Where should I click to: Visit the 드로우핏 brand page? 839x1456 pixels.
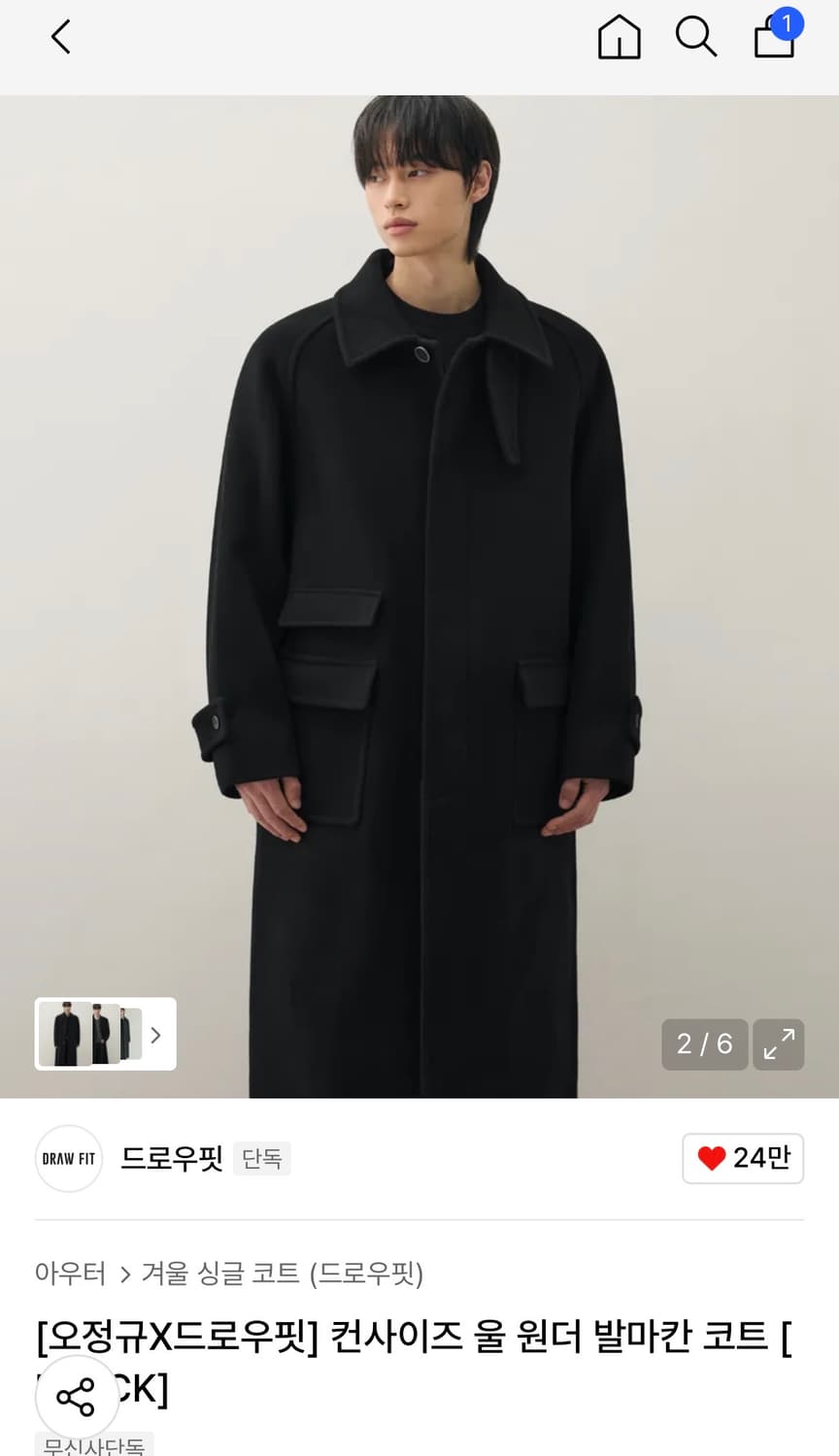(172, 1158)
